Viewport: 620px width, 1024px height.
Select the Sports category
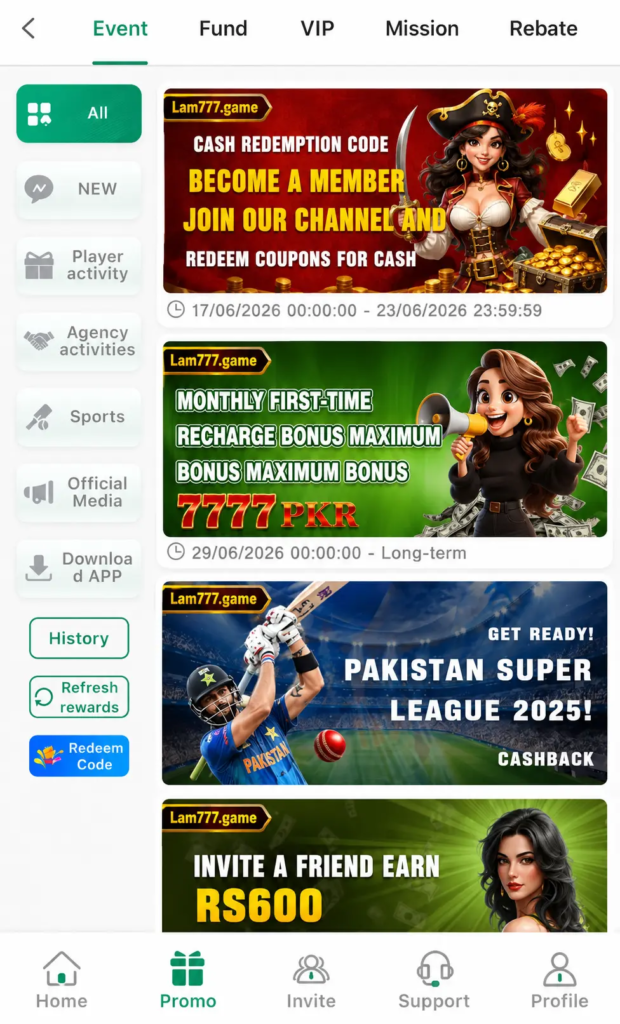(x=79, y=417)
